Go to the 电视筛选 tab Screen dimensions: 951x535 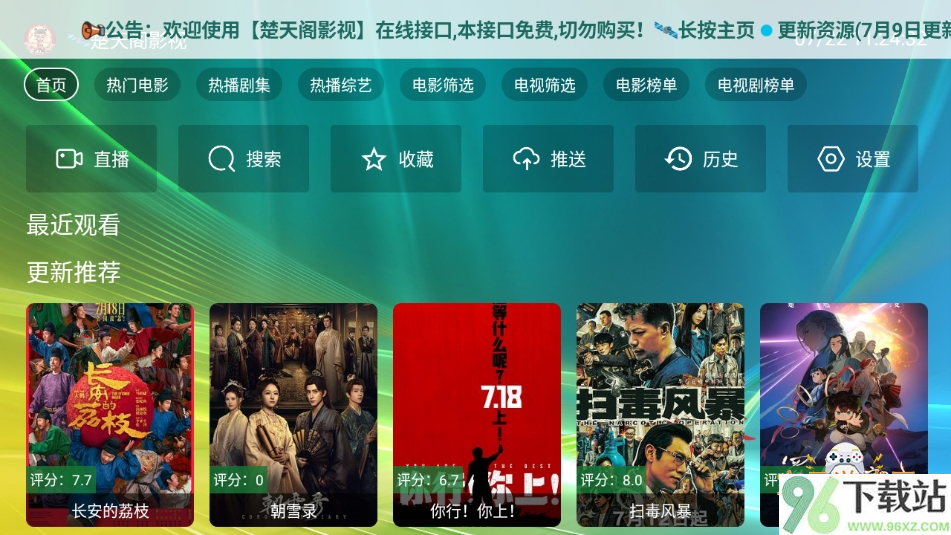pos(545,85)
